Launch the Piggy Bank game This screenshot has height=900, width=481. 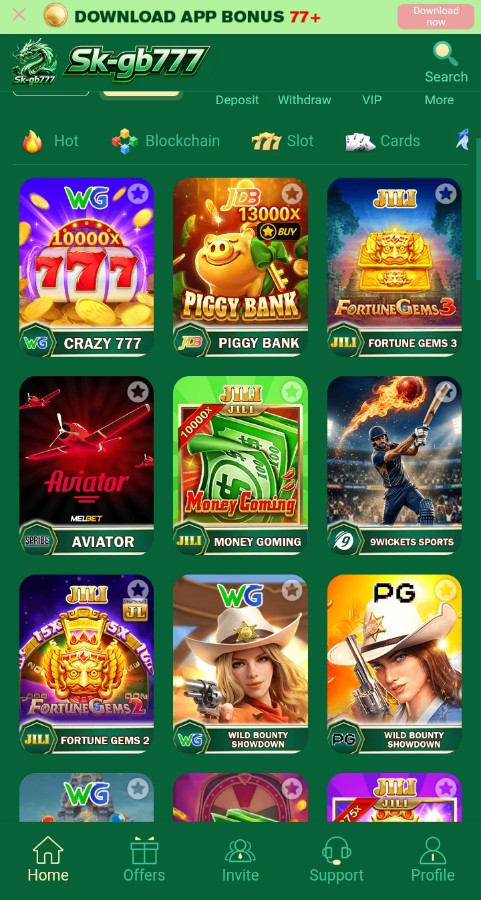[240, 267]
